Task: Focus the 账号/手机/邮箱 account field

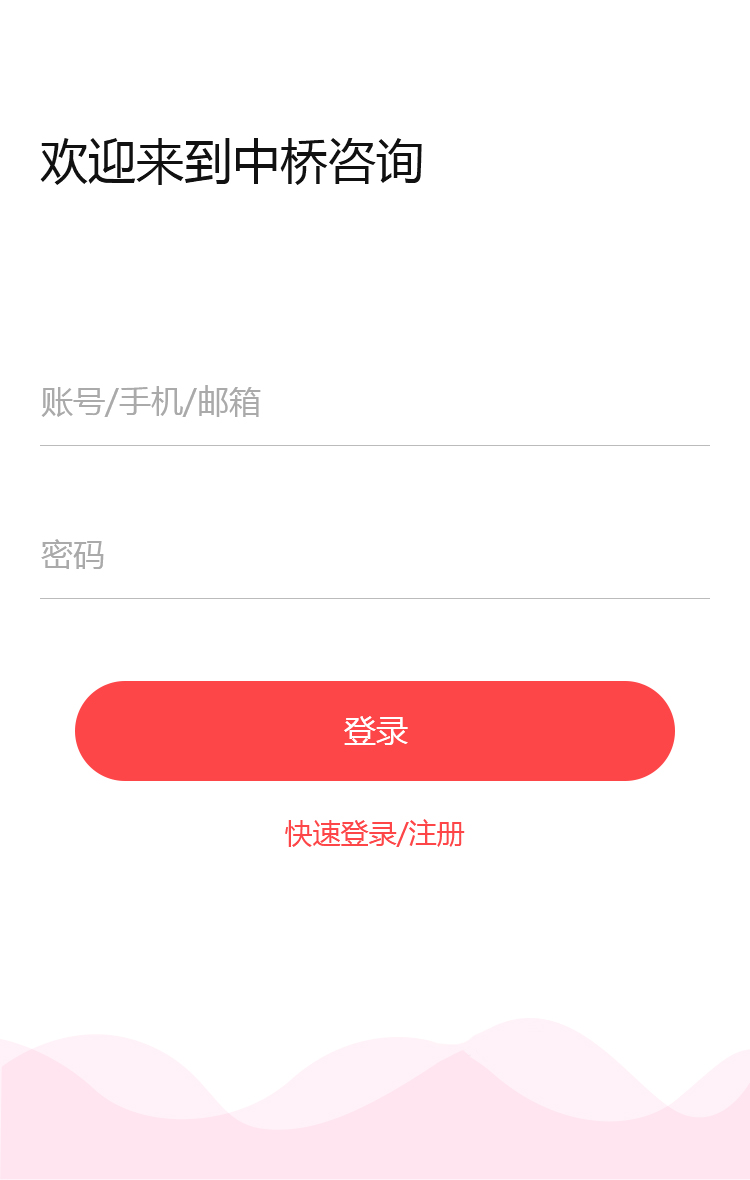Action: [x=374, y=403]
